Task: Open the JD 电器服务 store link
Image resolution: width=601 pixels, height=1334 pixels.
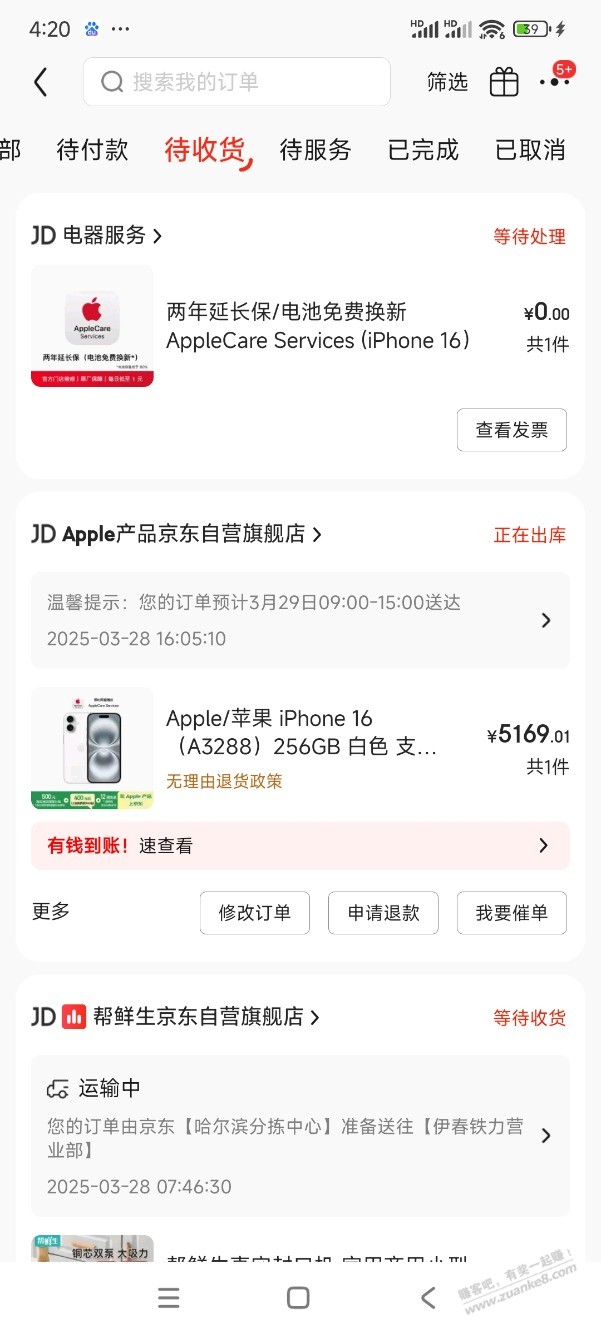Action: click(x=97, y=236)
